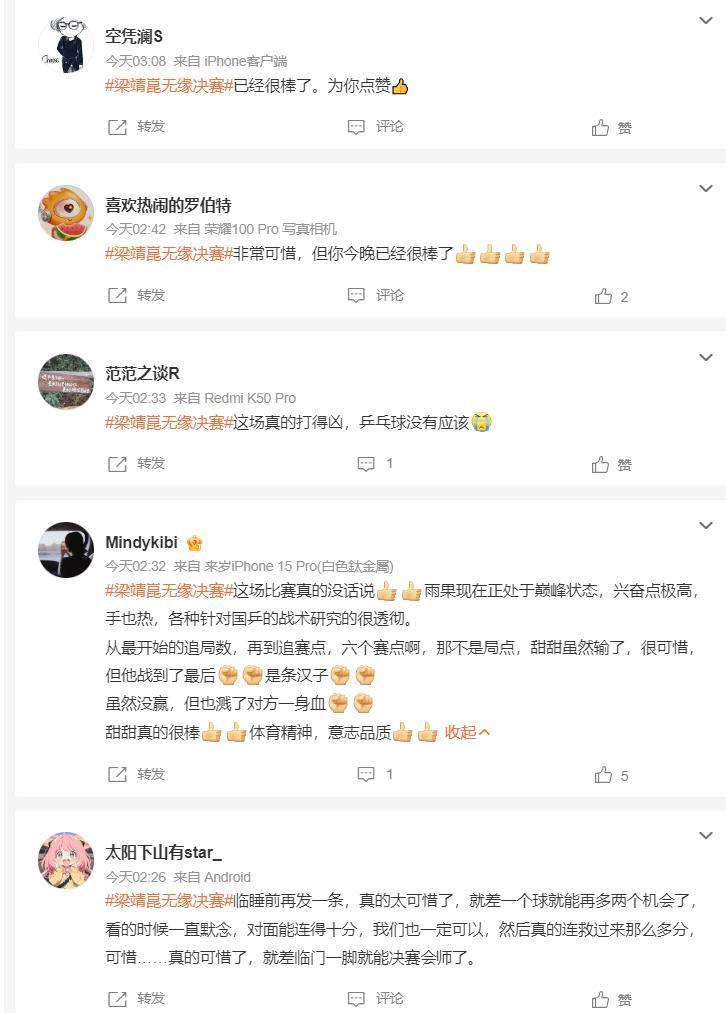This screenshot has height=1013, width=726.
Task: Repost 喜欢热闹的罗伯特's post
Action: [x=136, y=295]
